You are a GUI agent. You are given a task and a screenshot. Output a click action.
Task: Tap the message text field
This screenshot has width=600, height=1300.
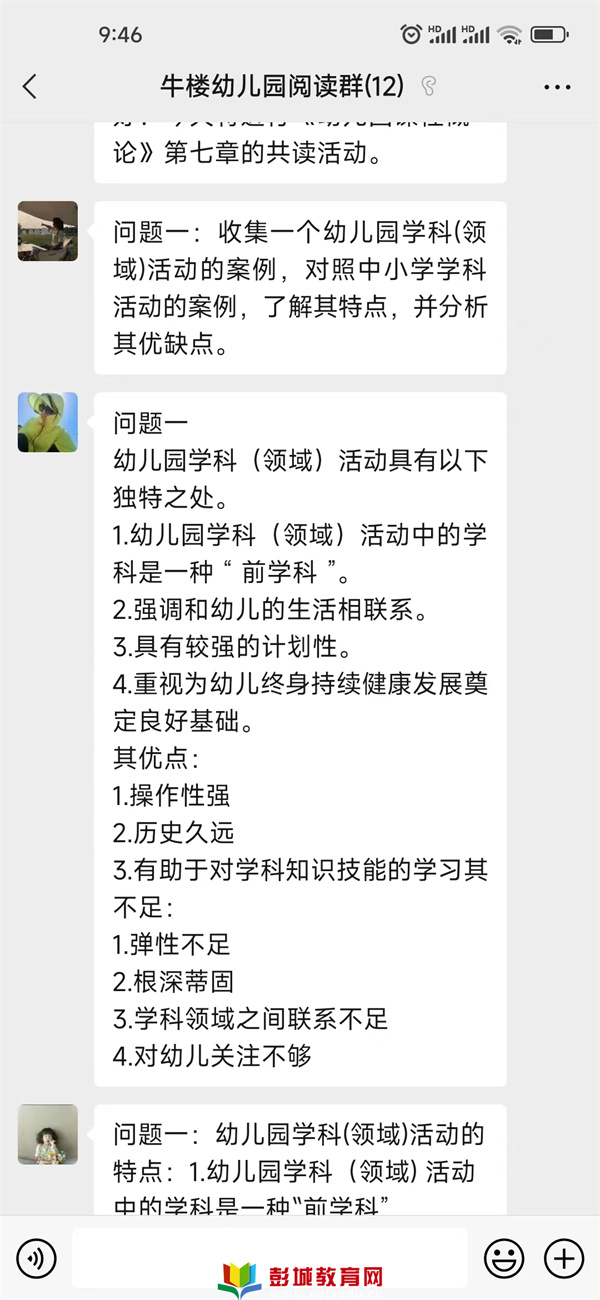270,1256
